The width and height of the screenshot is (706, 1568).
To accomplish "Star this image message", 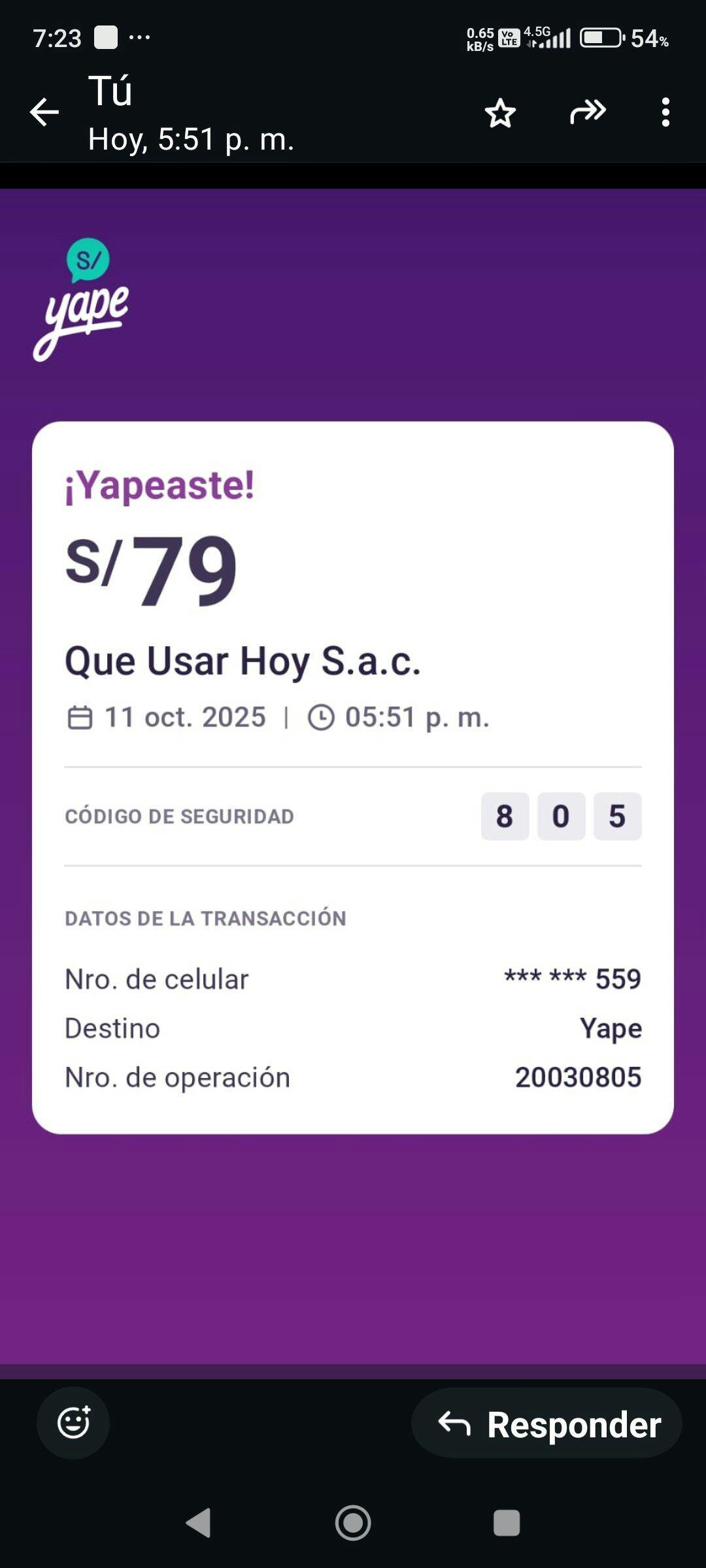I will click(x=500, y=113).
